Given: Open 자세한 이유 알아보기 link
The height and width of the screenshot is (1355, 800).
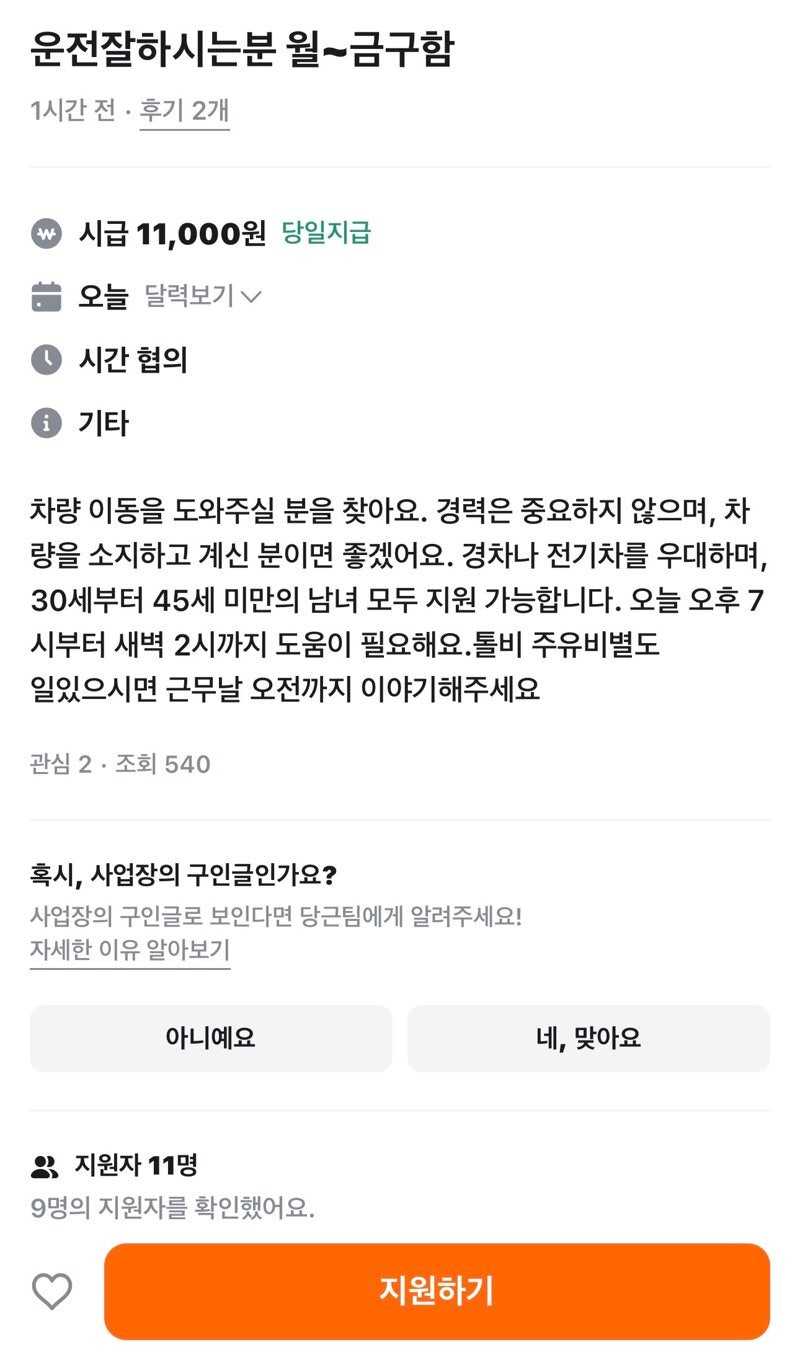Looking at the screenshot, I should (130, 949).
